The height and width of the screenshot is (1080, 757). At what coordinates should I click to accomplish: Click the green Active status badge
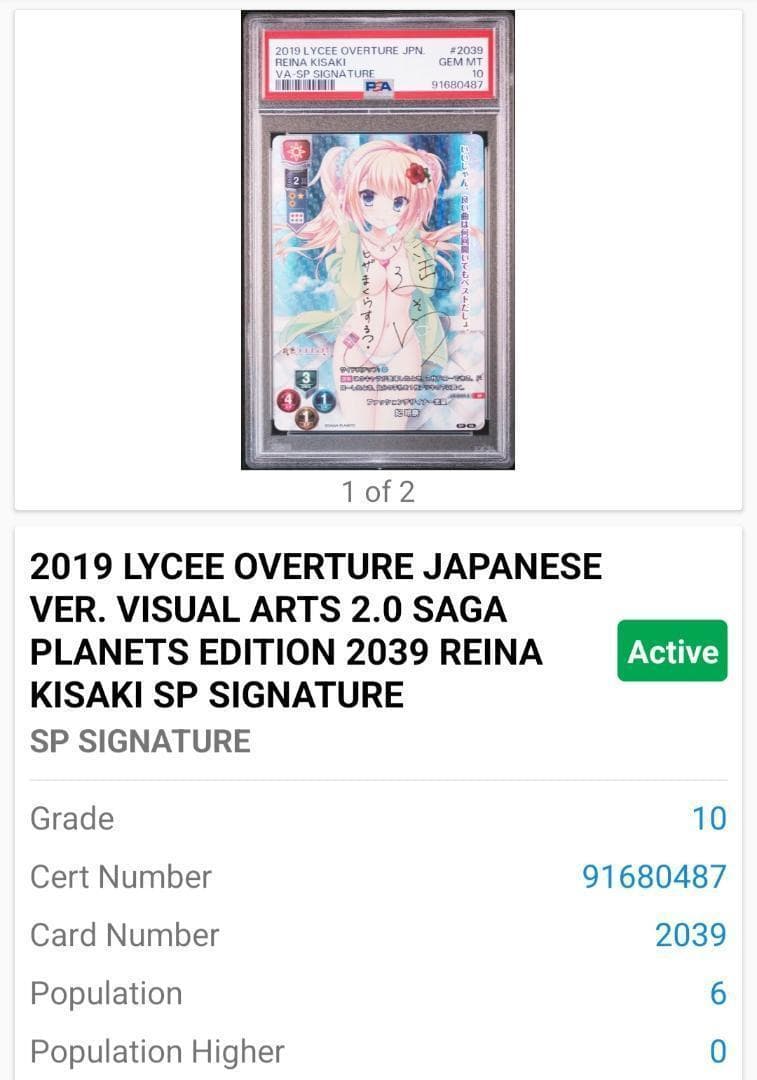coord(671,651)
